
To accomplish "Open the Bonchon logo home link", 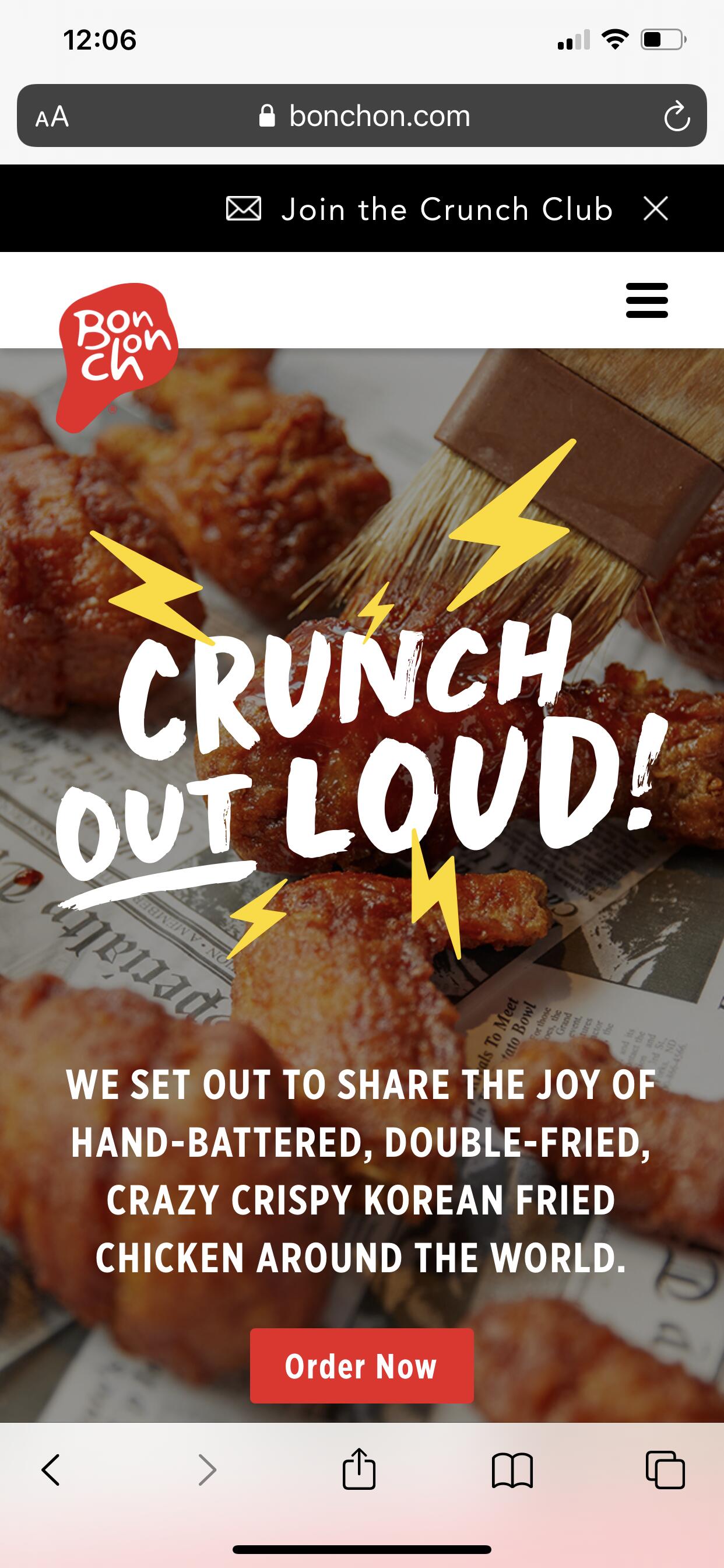I will click(117, 356).
